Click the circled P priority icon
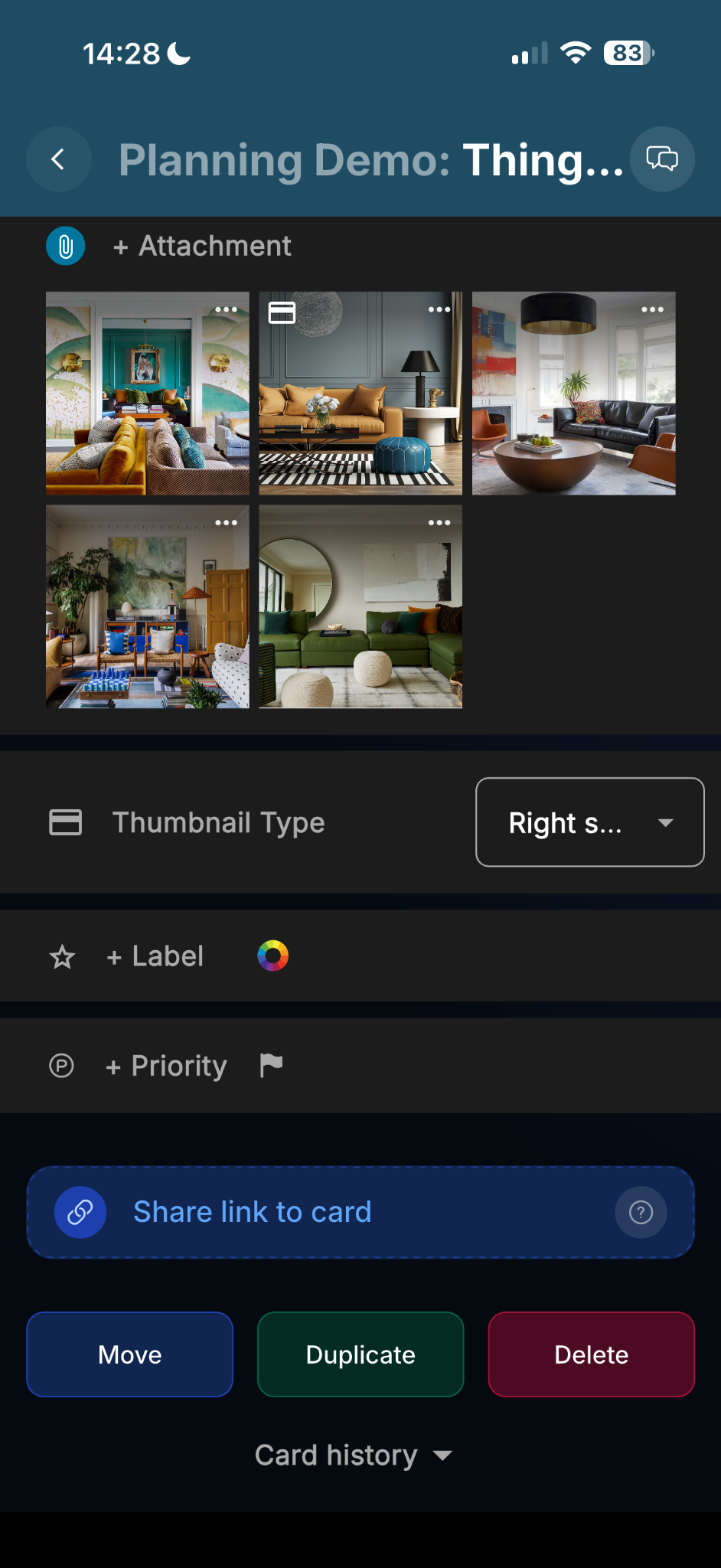 click(61, 1065)
